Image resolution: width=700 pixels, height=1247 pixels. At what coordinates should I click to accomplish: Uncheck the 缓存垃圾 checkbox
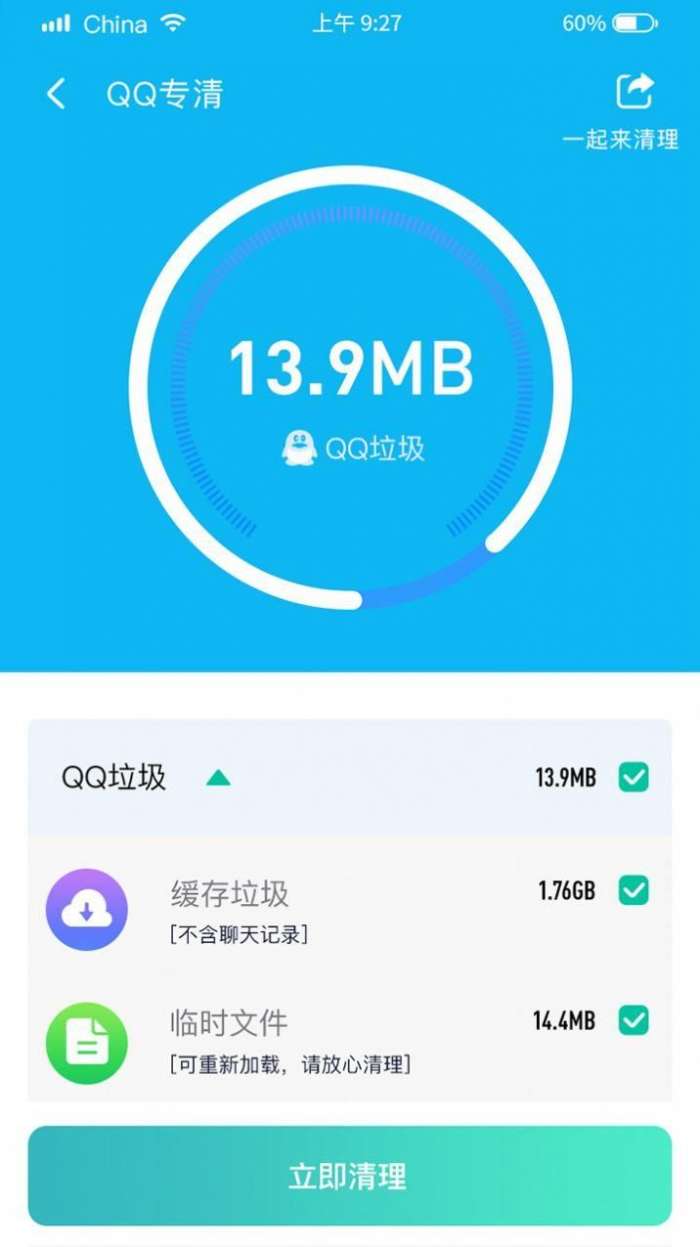633,889
